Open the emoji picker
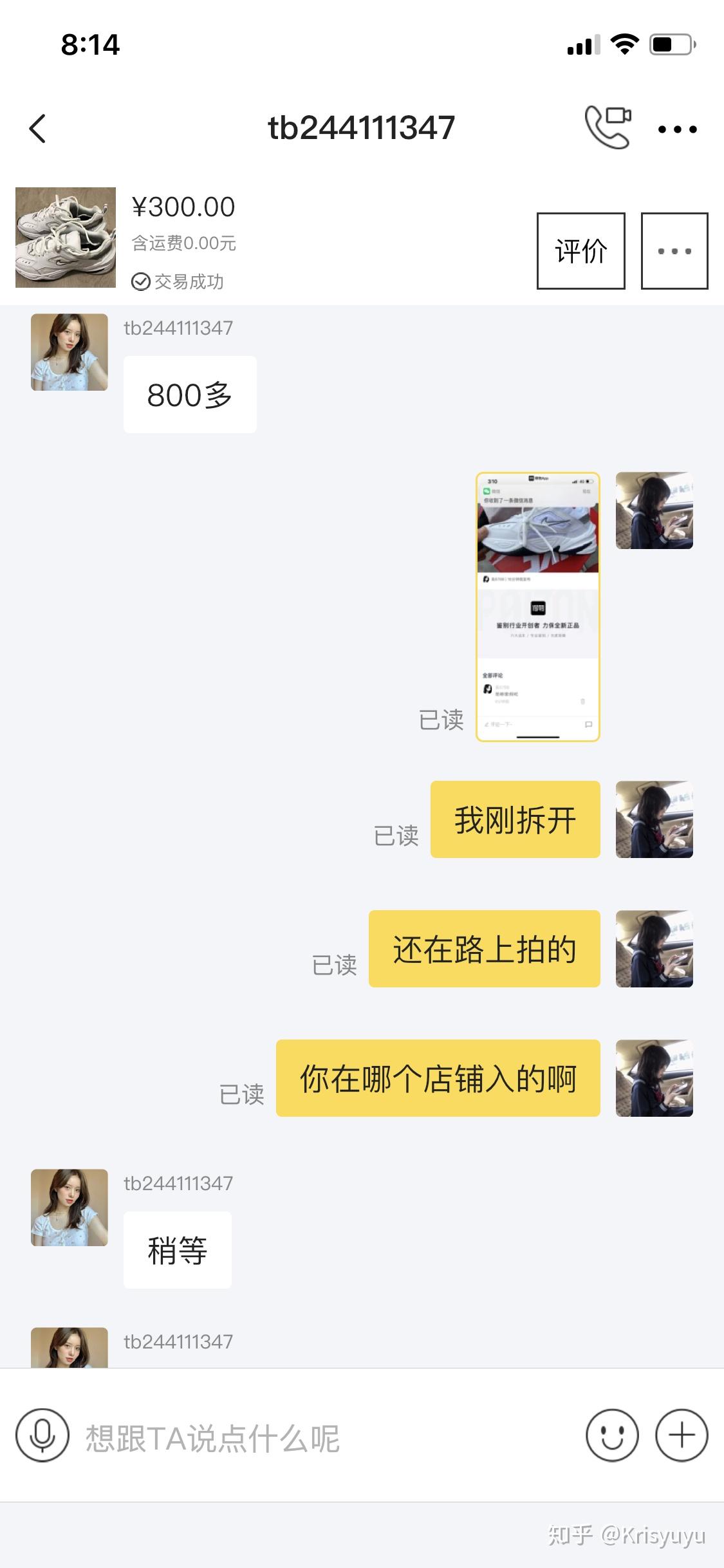This screenshot has height=1568, width=724. click(x=611, y=1435)
